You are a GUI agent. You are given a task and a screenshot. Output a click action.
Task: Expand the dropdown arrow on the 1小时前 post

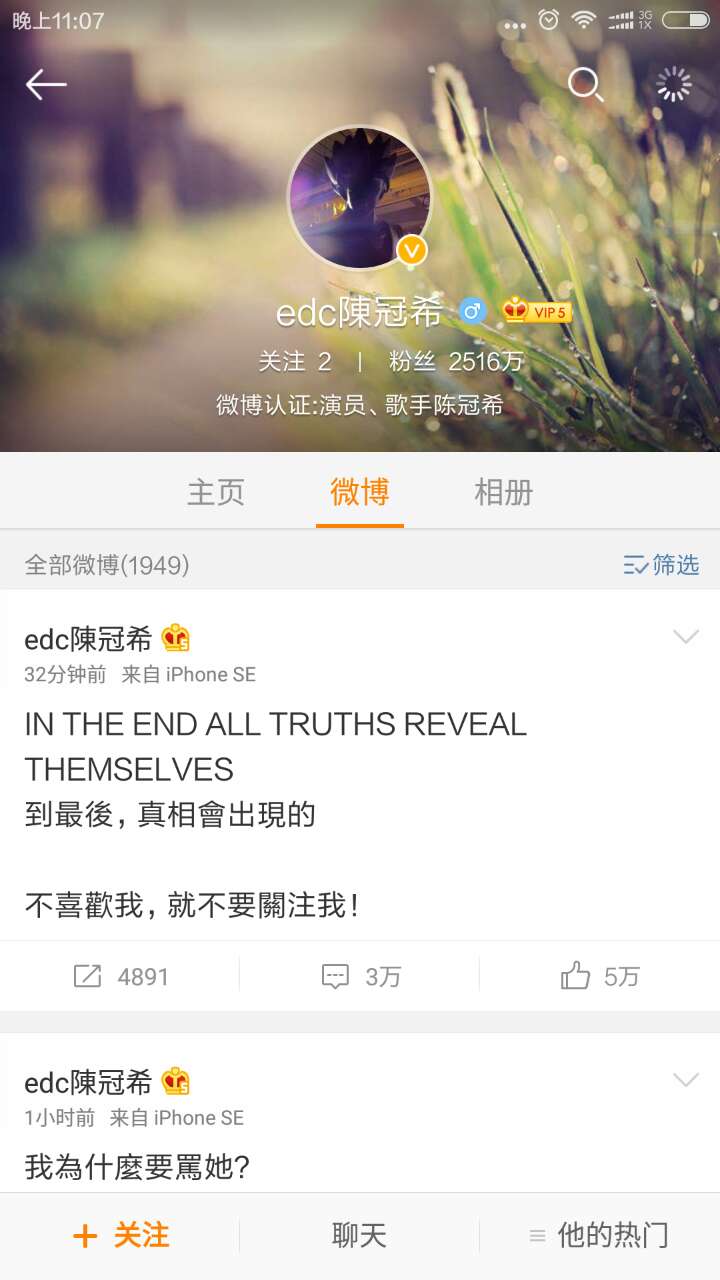(686, 1080)
